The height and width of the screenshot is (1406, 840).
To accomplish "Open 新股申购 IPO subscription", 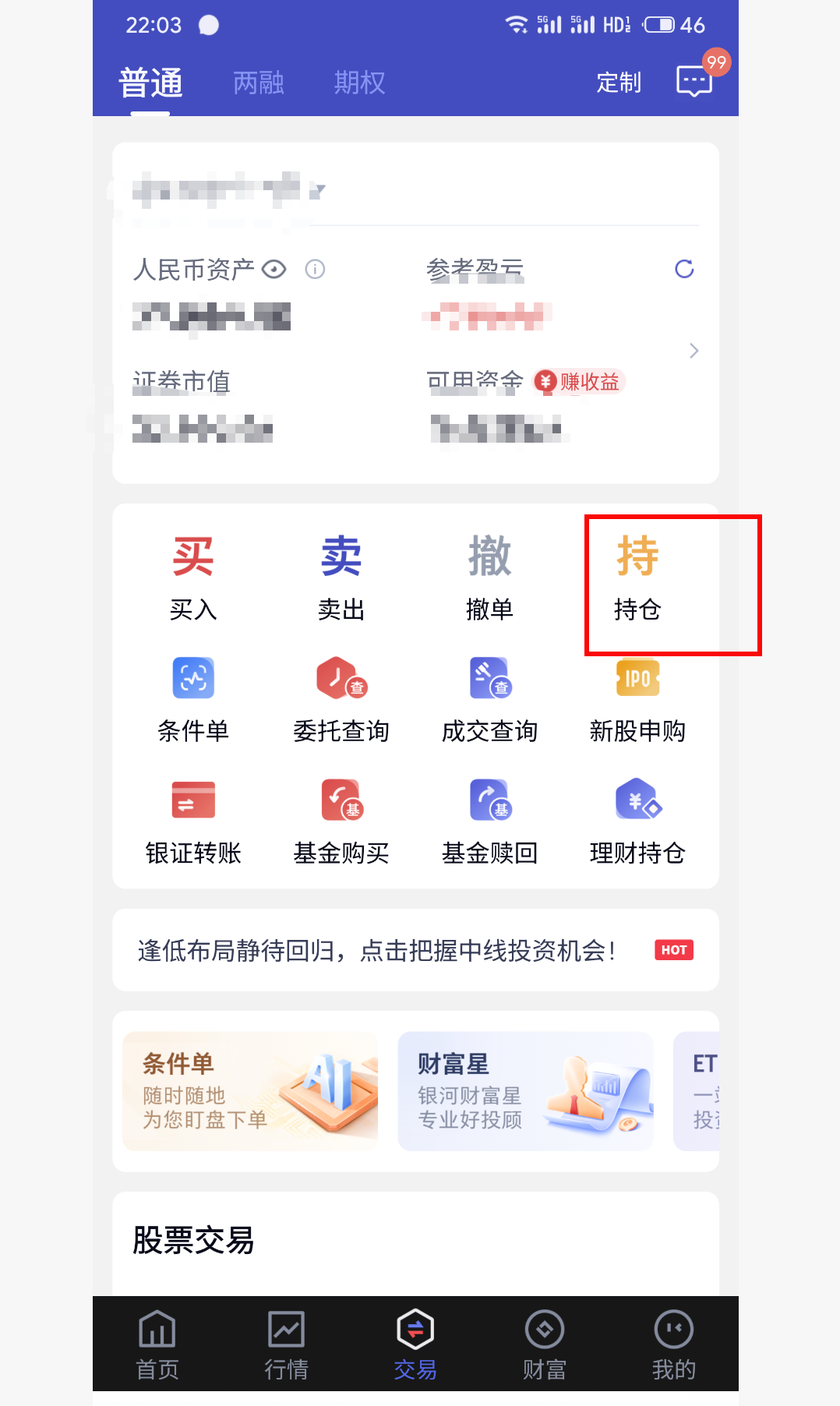I will pyautogui.click(x=637, y=699).
